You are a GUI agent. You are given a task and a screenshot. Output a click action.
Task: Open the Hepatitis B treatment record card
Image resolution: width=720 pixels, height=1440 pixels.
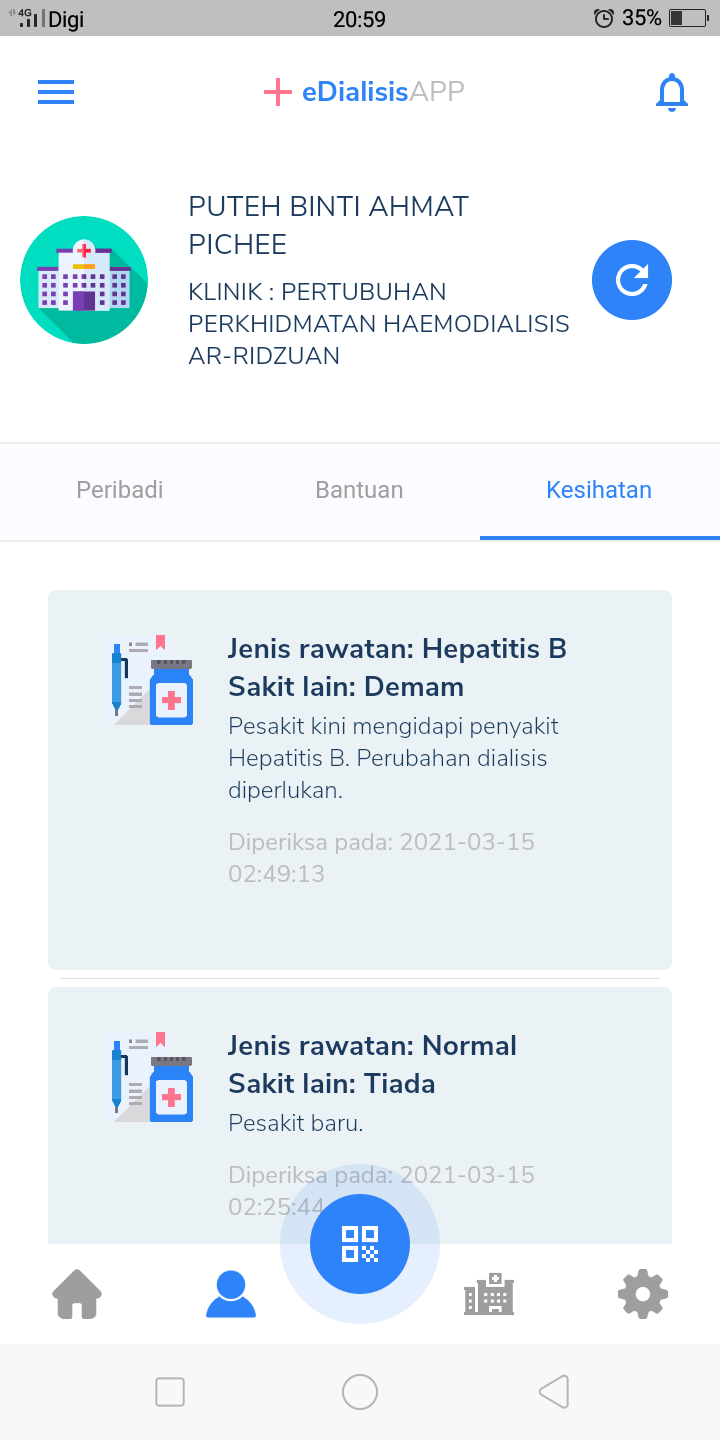click(x=360, y=778)
